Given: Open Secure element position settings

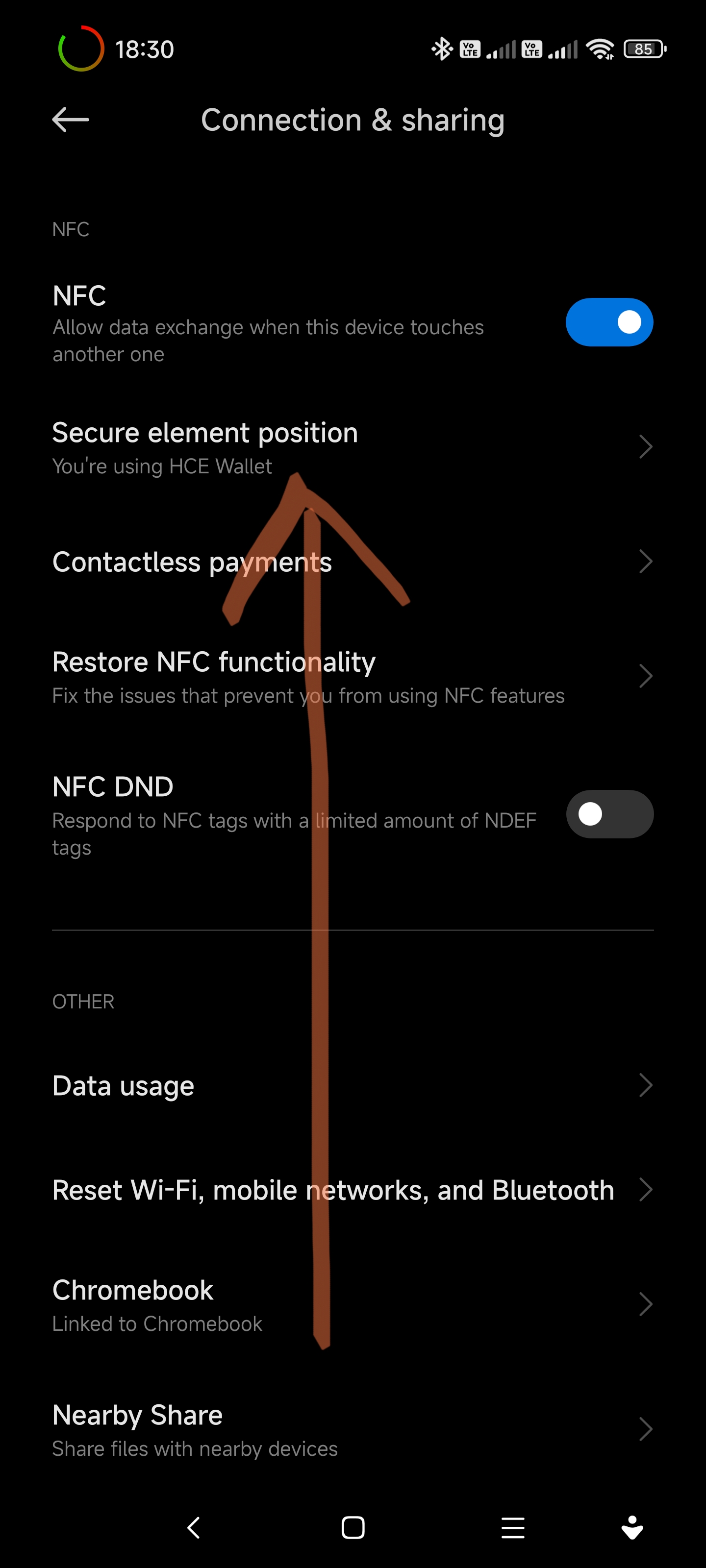Looking at the screenshot, I should (353, 447).
